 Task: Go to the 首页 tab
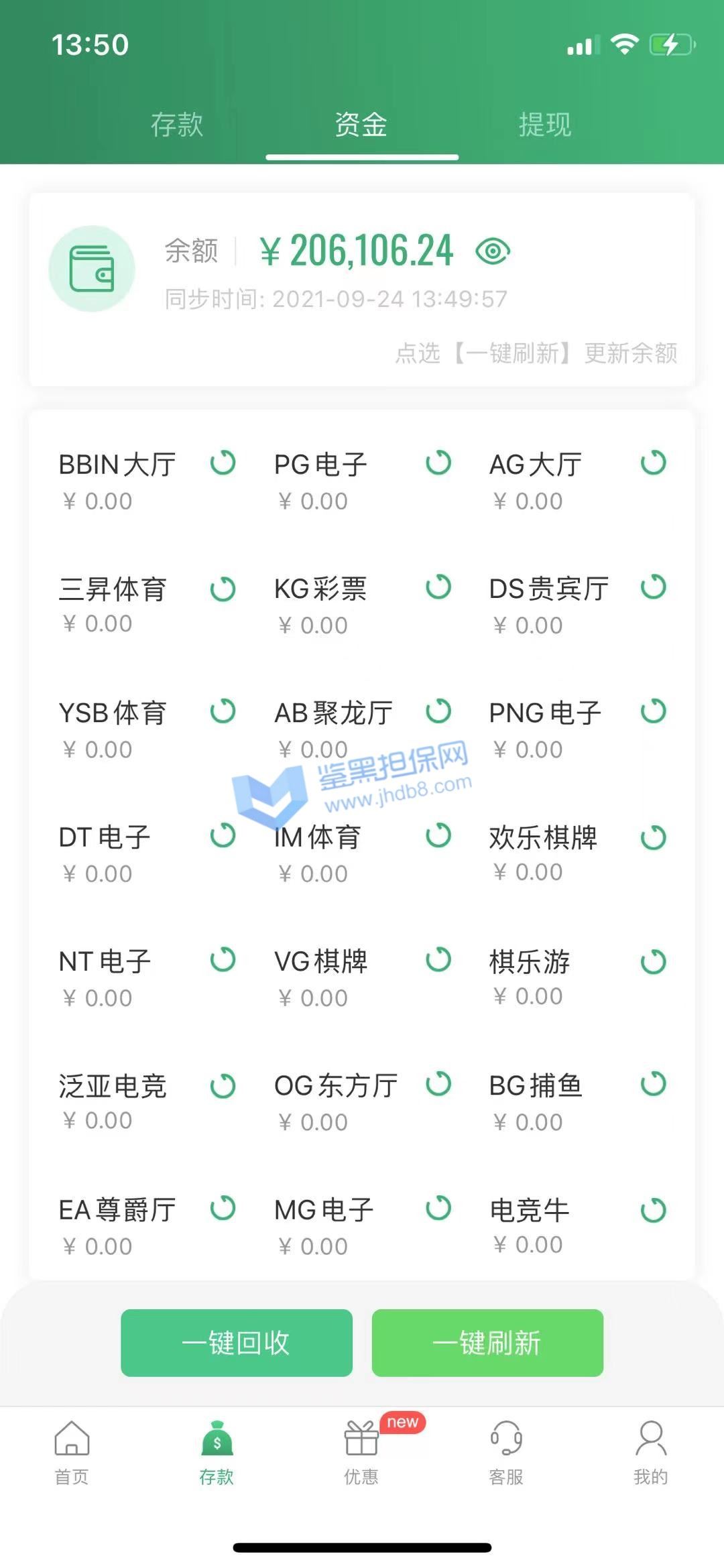coord(72,1453)
